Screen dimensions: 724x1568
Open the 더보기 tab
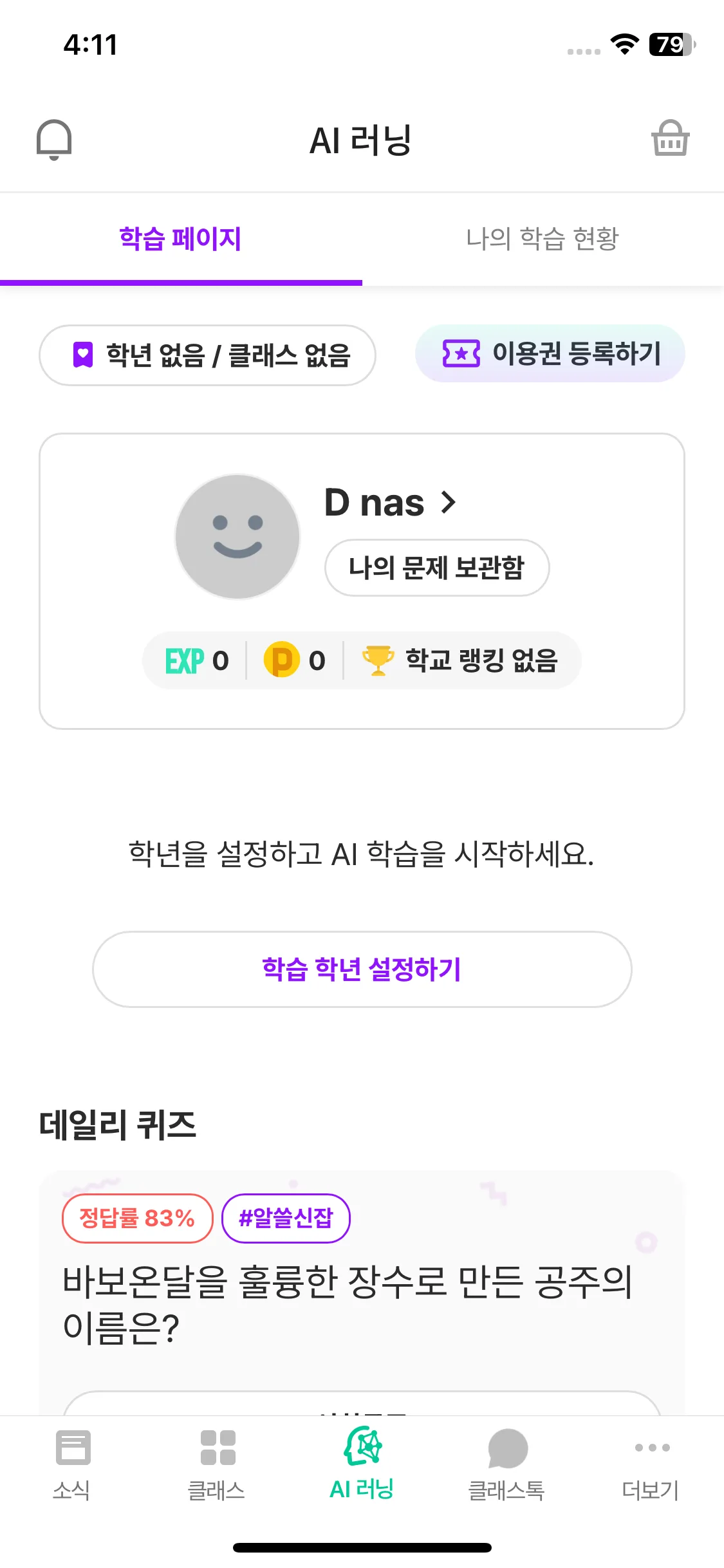click(x=651, y=1462)
